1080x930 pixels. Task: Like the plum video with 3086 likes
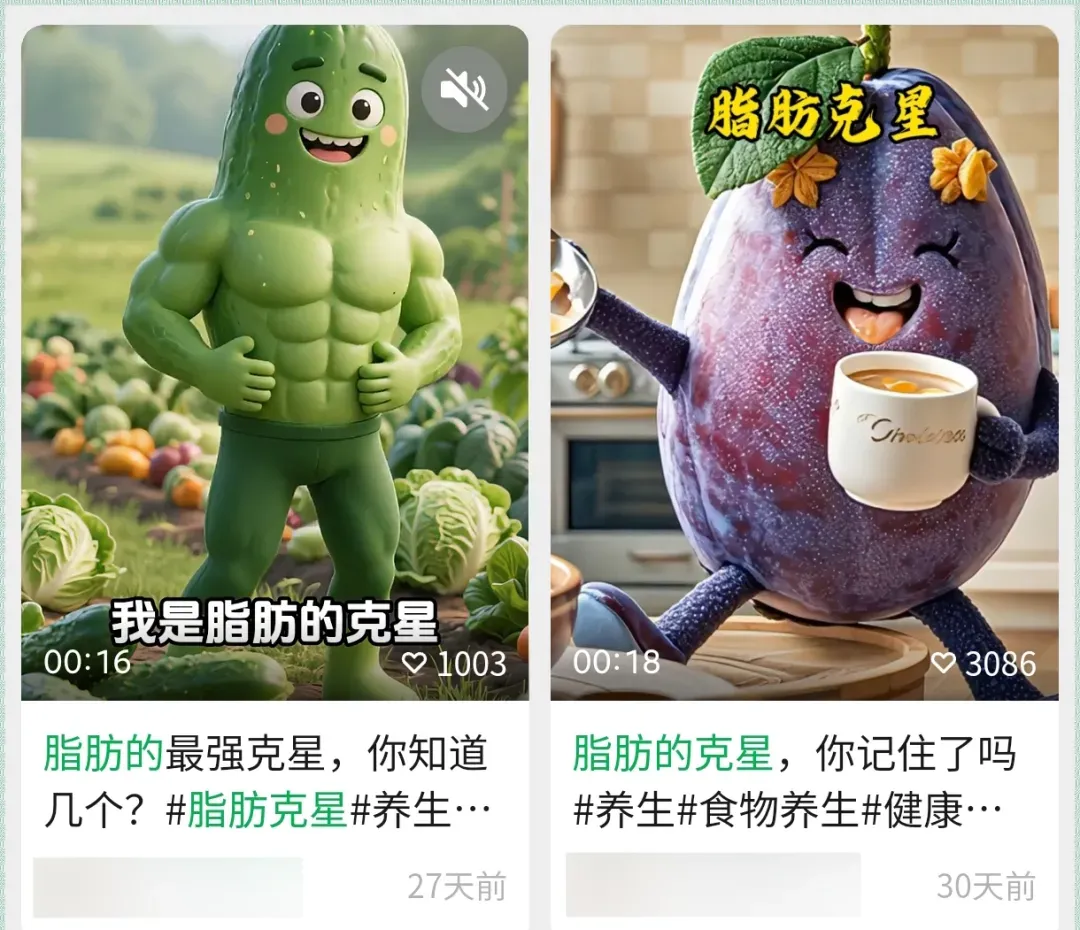click(x=943, y=663)
